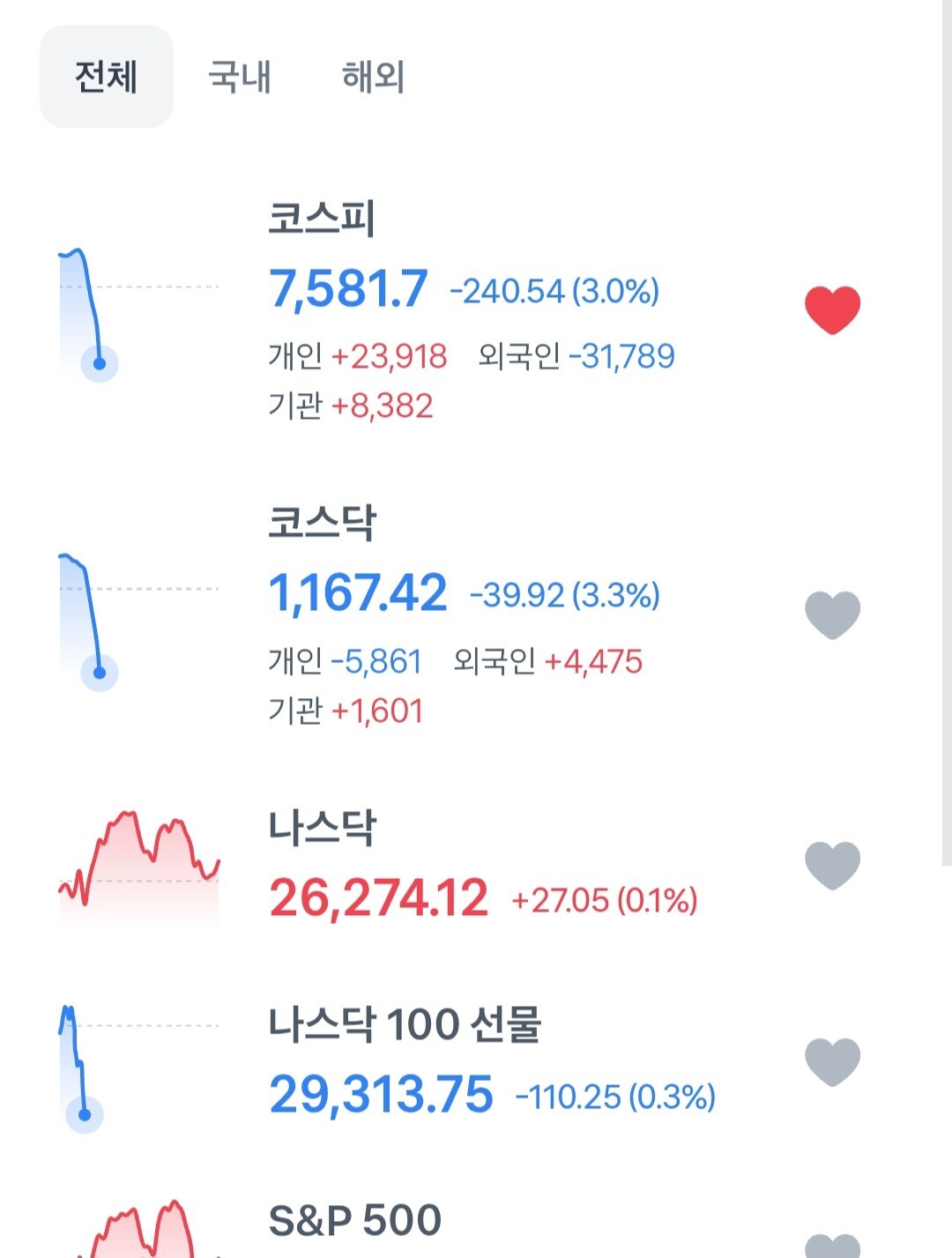952x1258 pixels.
Task: Add 나스닥 to favorites with the heart
Action: click(x=832, y=865)
